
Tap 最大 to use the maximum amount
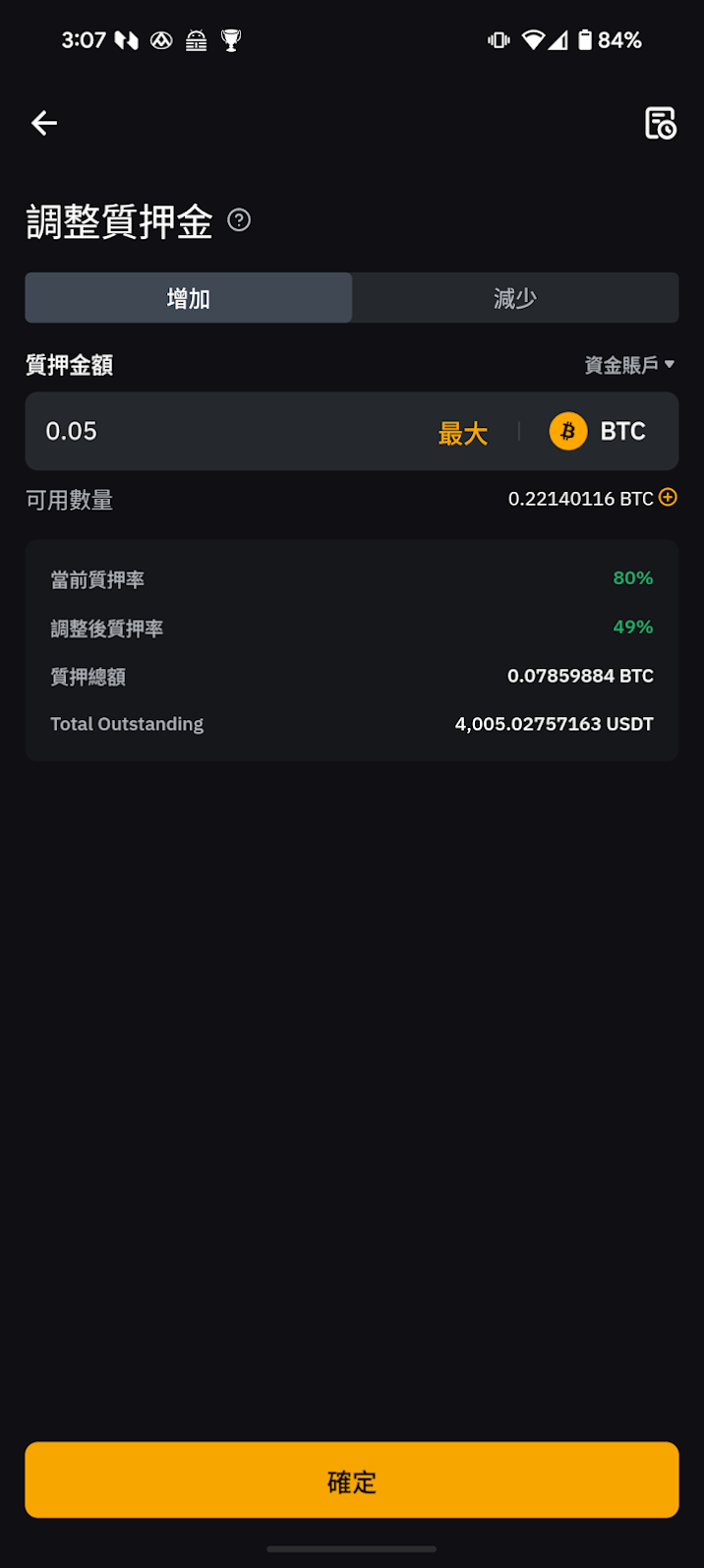[x=463, y=433]
